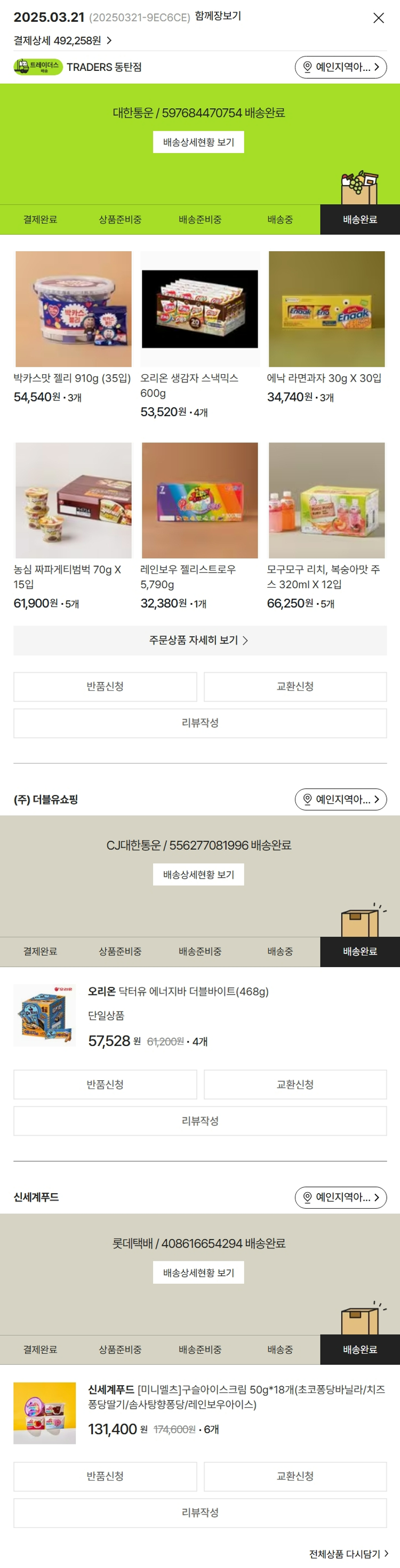Request exchange for TRADERS order
The width and height of the screenshot is (400, 1568).
(x=295, y=687)
